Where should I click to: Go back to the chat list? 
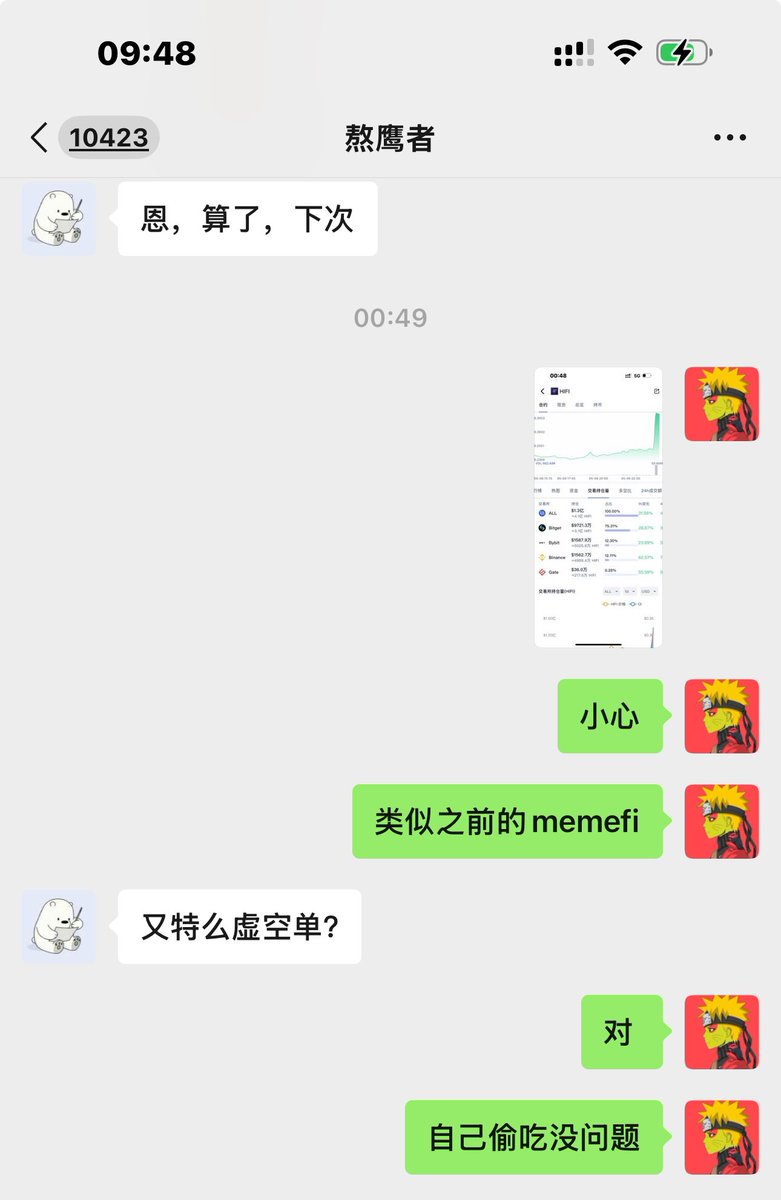coord(40,138)
